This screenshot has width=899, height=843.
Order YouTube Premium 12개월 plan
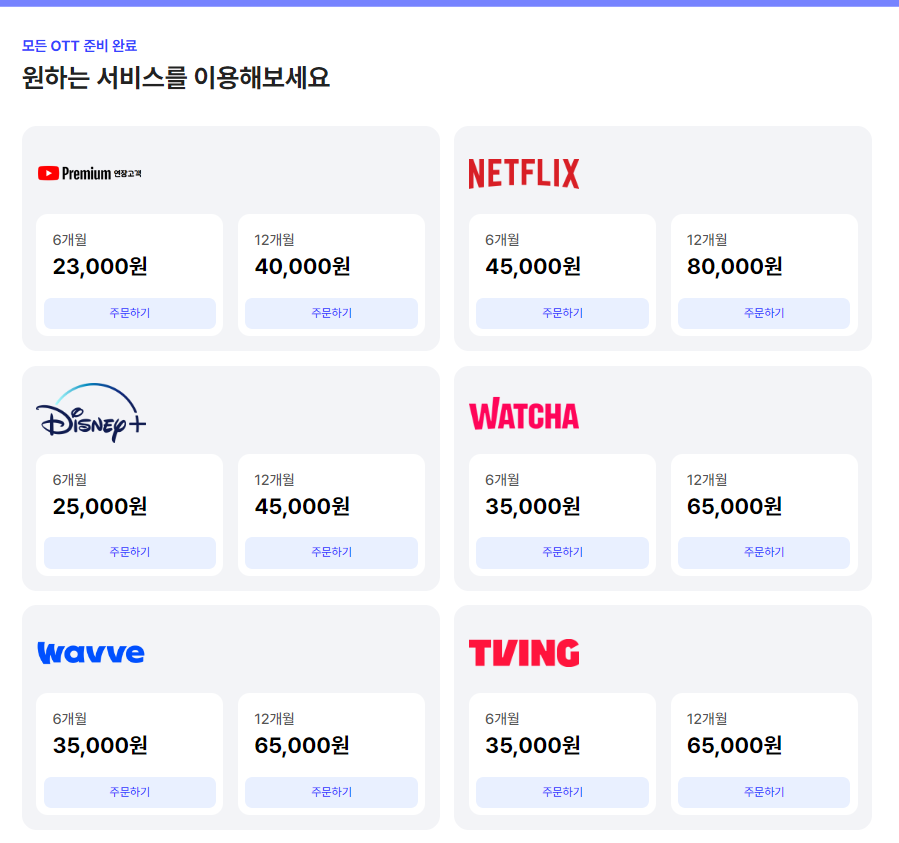[x=331, y=313]
